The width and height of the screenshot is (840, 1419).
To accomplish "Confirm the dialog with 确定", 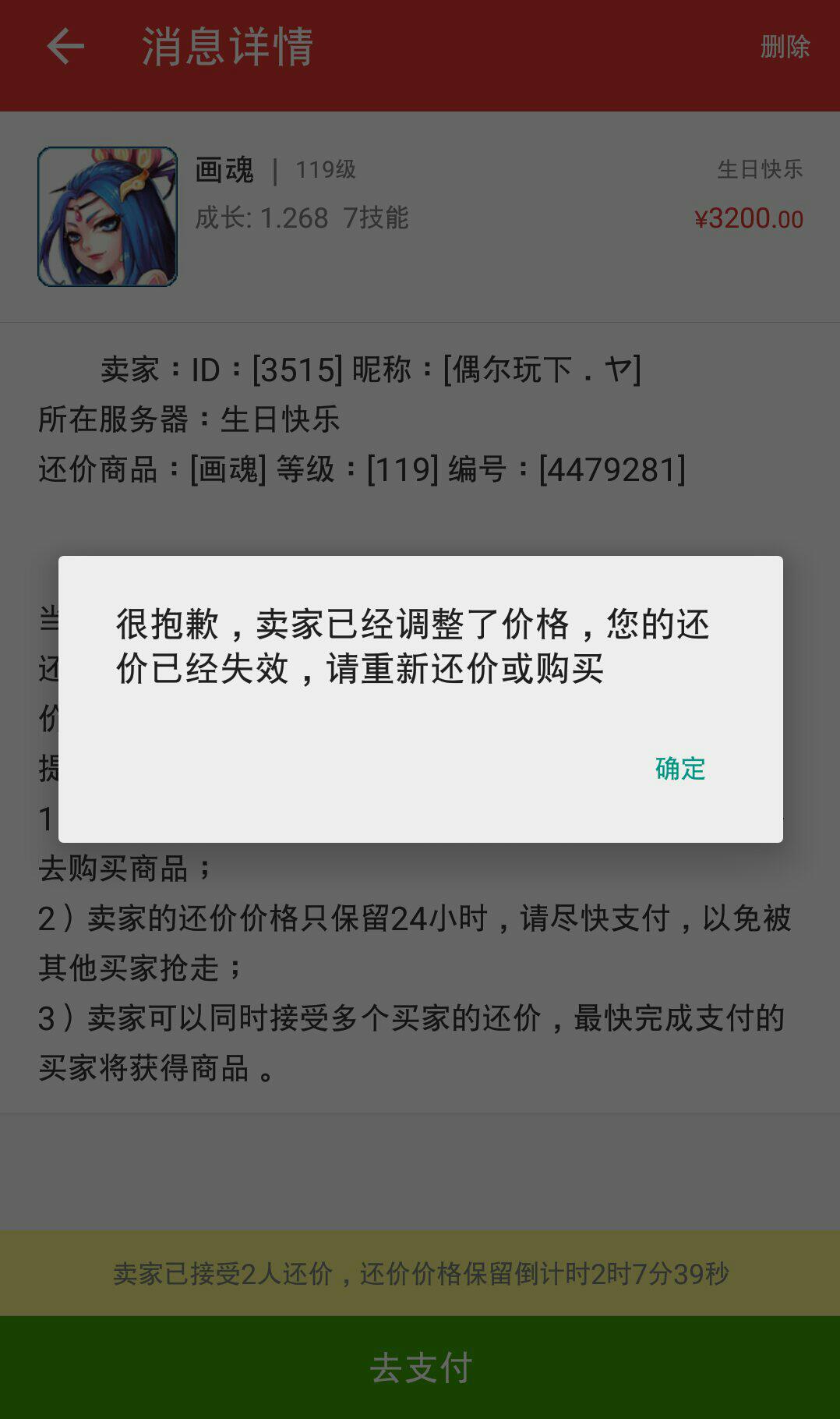I will point(679,769).
